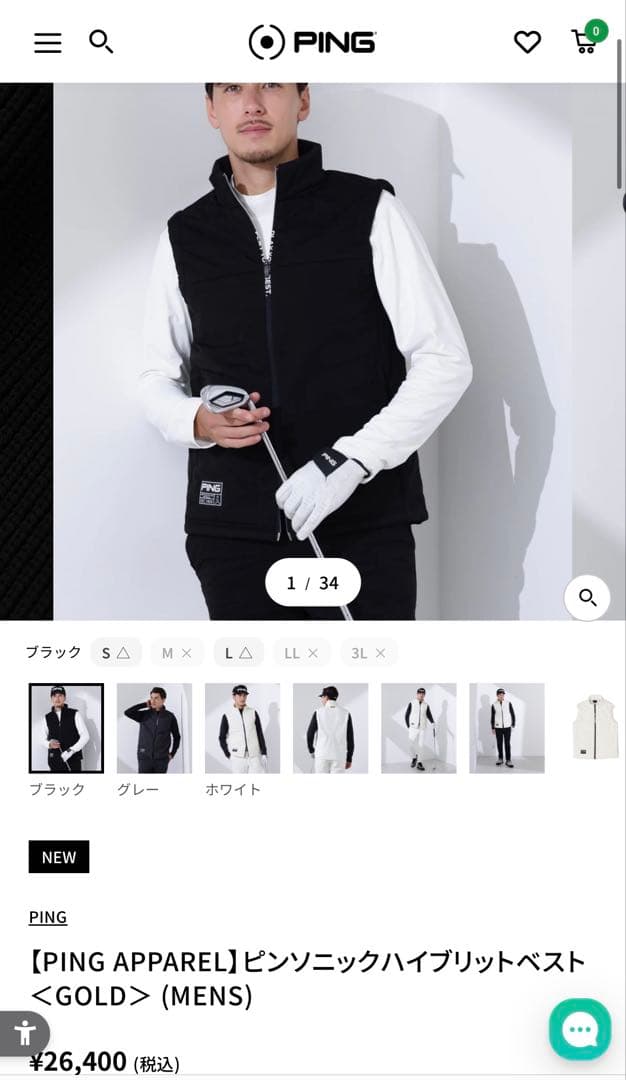Open the shopping cart
Screen dimensions: 626x1080
(585, 40)
